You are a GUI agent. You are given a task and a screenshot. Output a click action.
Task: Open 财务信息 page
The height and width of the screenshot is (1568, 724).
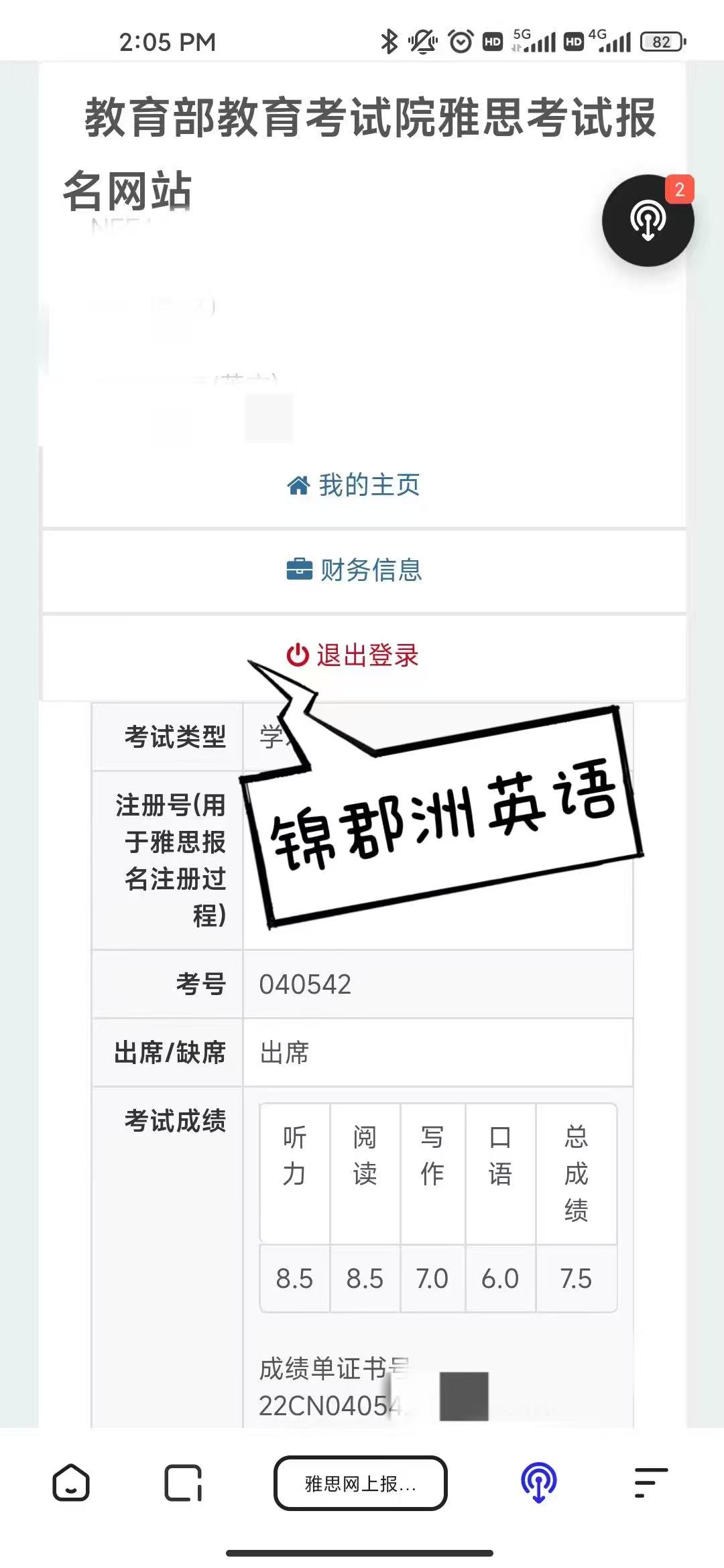[x=354, y=570]
